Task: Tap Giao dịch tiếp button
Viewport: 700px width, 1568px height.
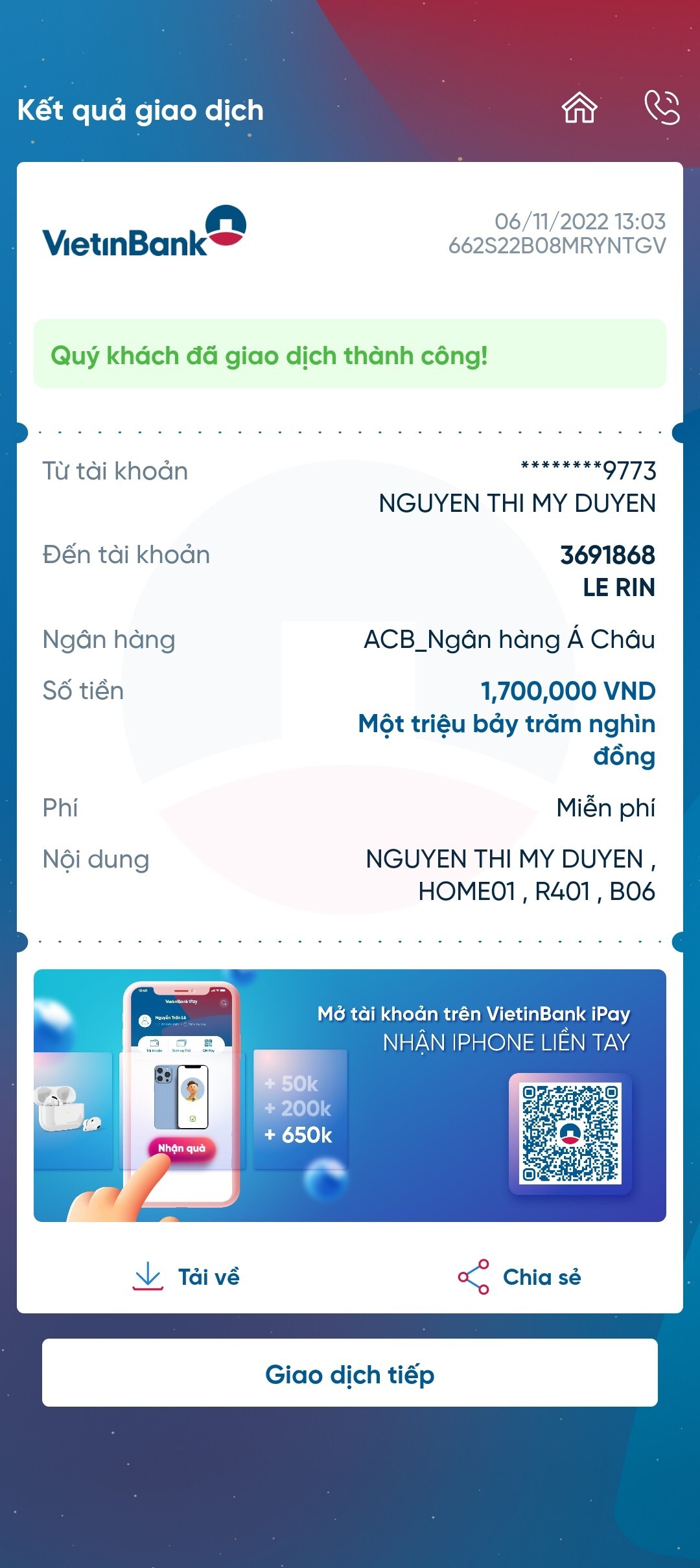Action: tap(350, 1373)
